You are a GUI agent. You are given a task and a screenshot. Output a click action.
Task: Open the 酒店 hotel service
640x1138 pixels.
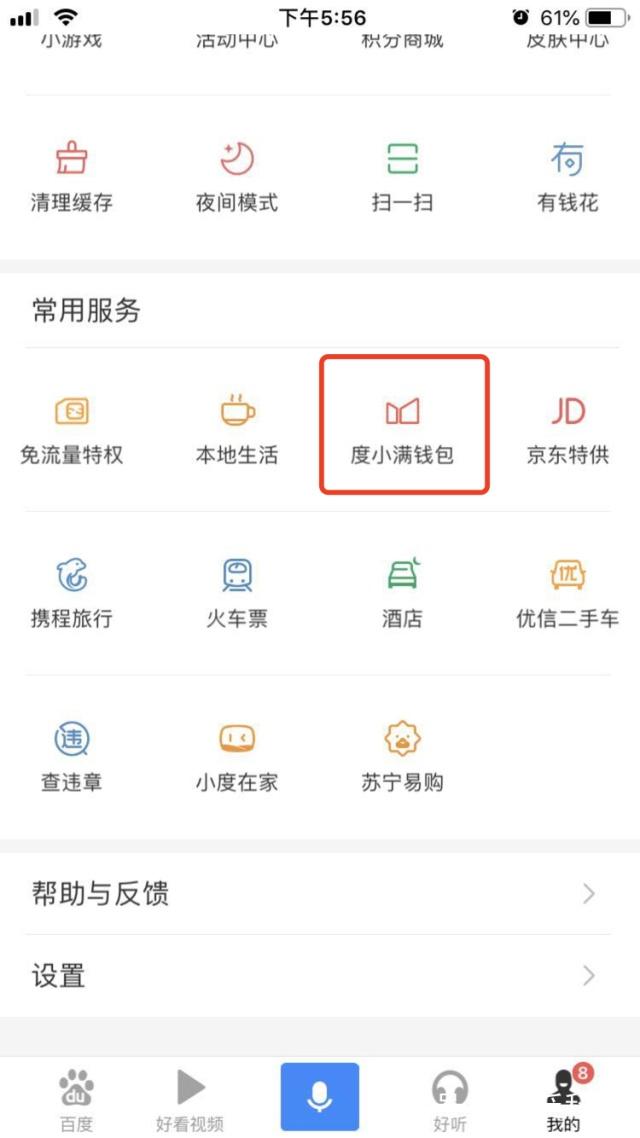pos(402,594)
